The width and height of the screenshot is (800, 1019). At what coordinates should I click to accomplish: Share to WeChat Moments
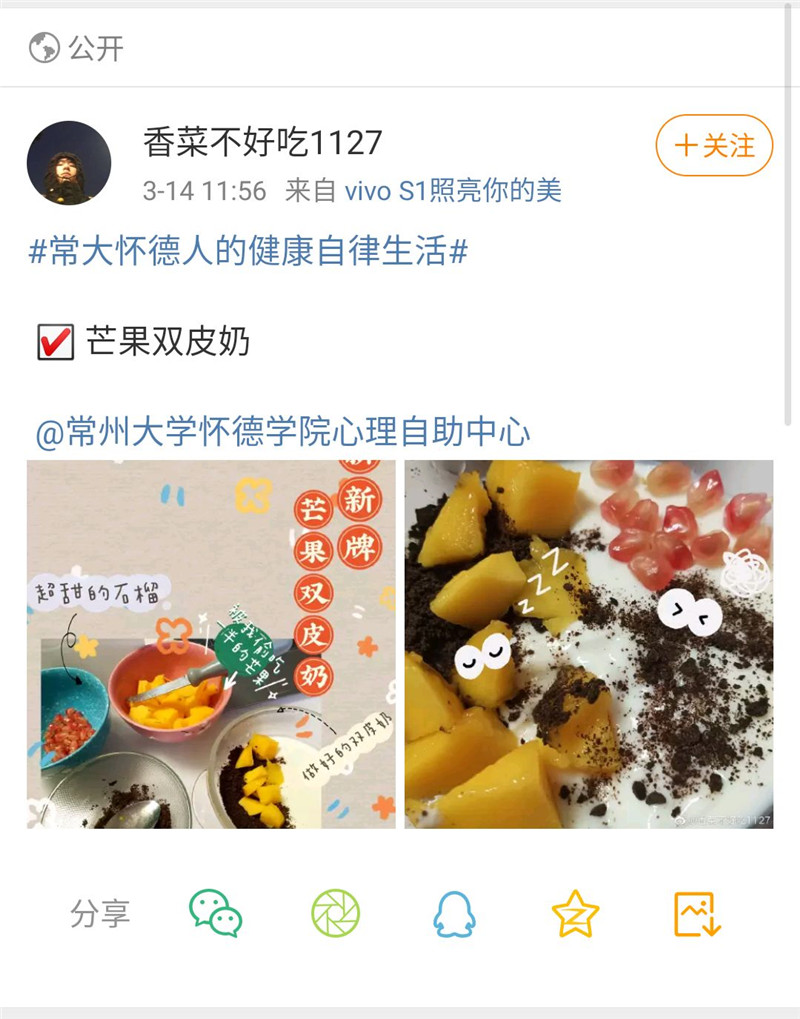[335, 913]
